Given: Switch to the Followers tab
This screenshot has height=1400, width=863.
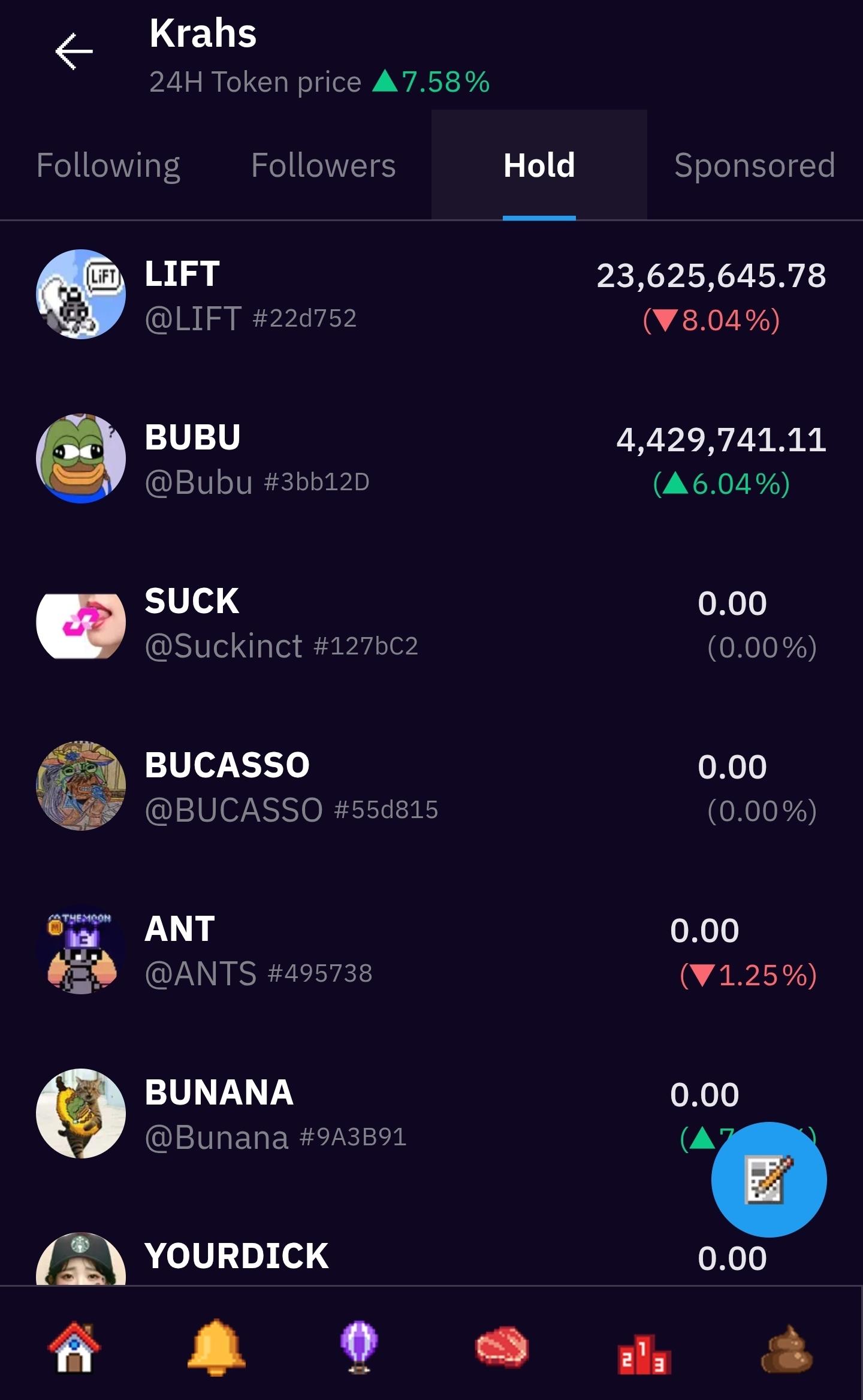Looking at the screenshot, I should point(324,165).
